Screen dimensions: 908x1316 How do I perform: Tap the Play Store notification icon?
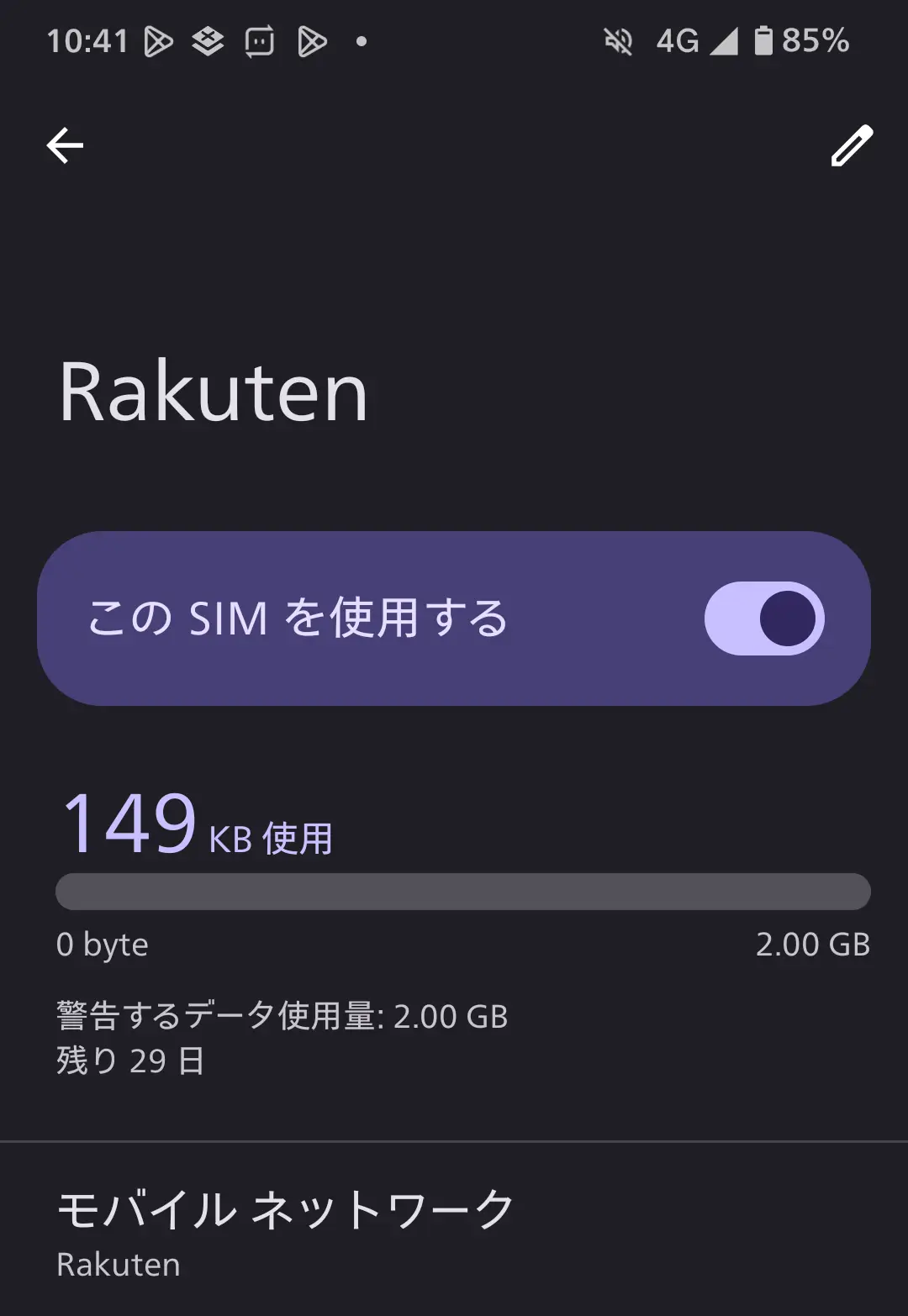point(160,40)
